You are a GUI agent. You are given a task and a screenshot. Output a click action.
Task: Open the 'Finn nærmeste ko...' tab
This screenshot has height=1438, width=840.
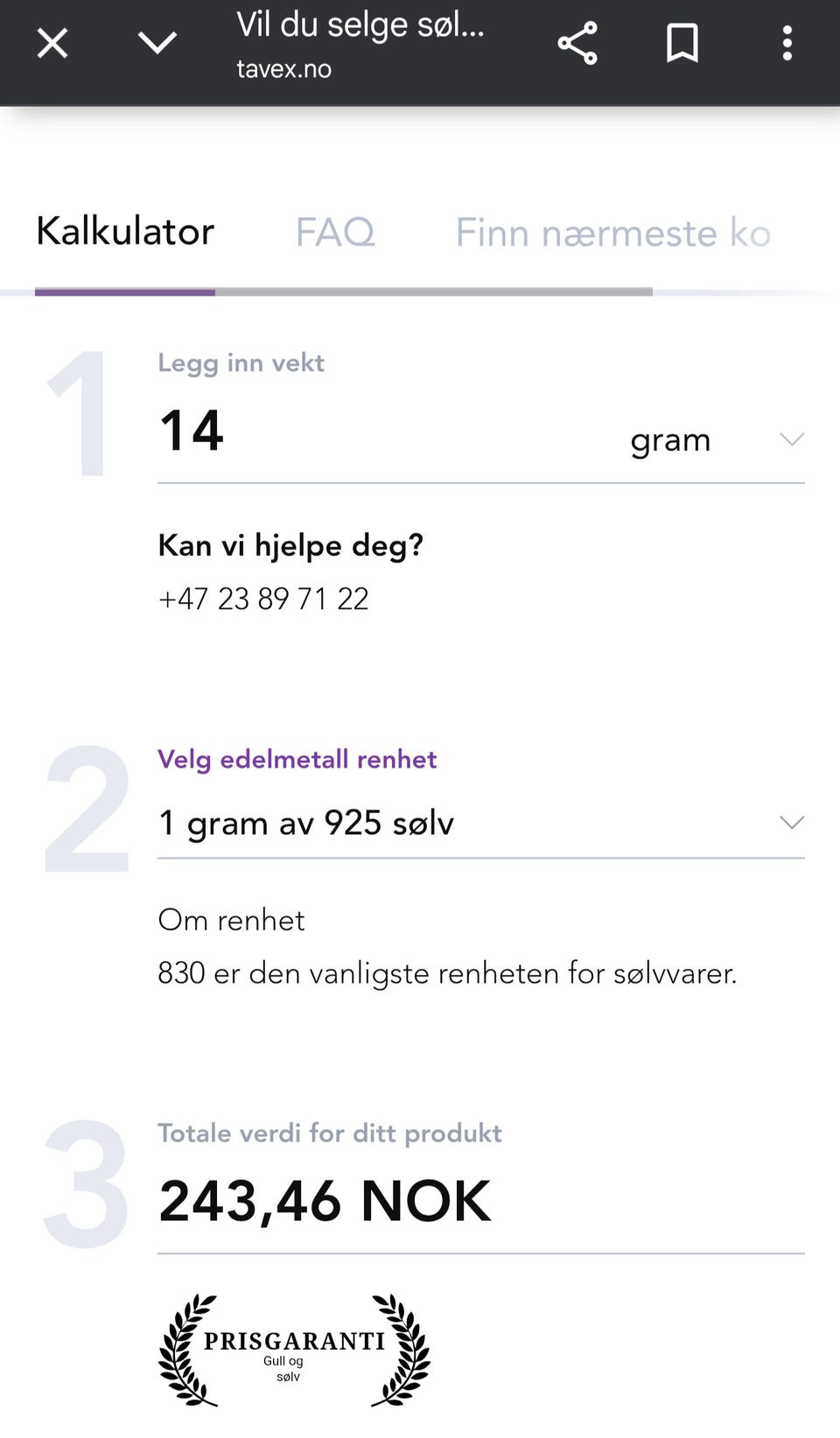coord(612,232)
